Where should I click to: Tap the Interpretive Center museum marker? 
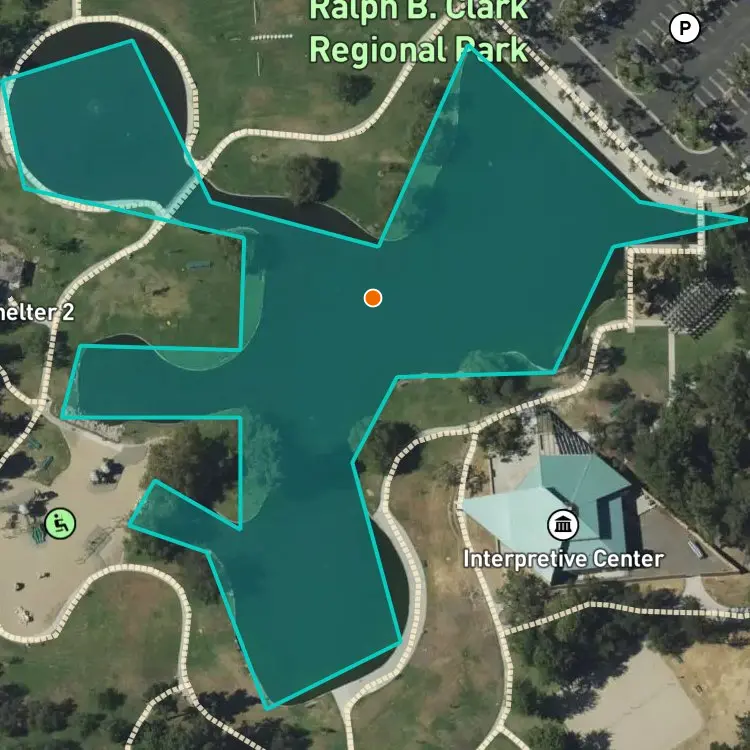point(563,524)
